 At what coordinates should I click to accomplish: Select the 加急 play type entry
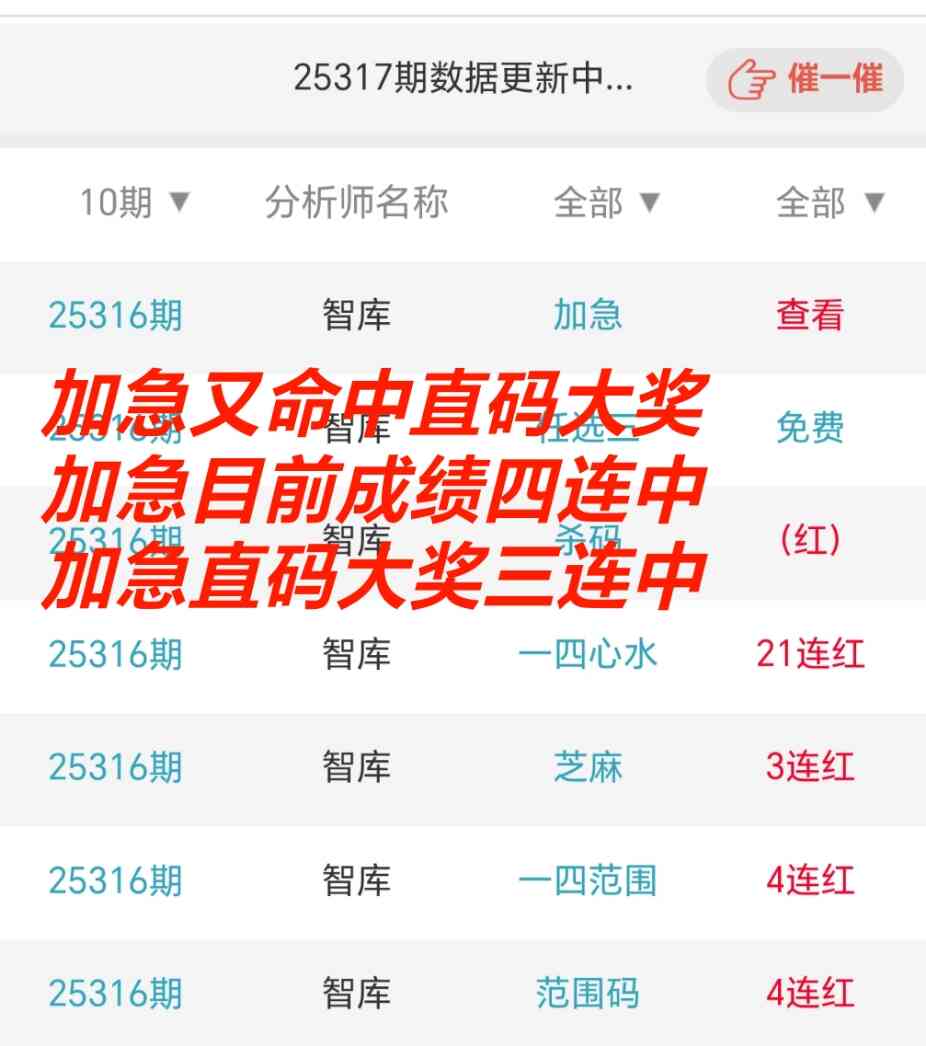click(x=584, y=315)
